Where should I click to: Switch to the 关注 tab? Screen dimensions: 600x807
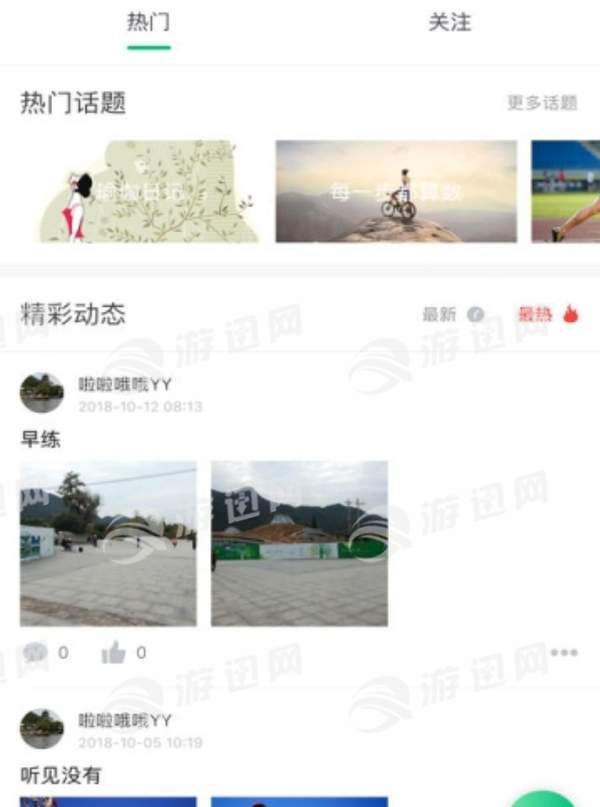click(x=449, y=23)
